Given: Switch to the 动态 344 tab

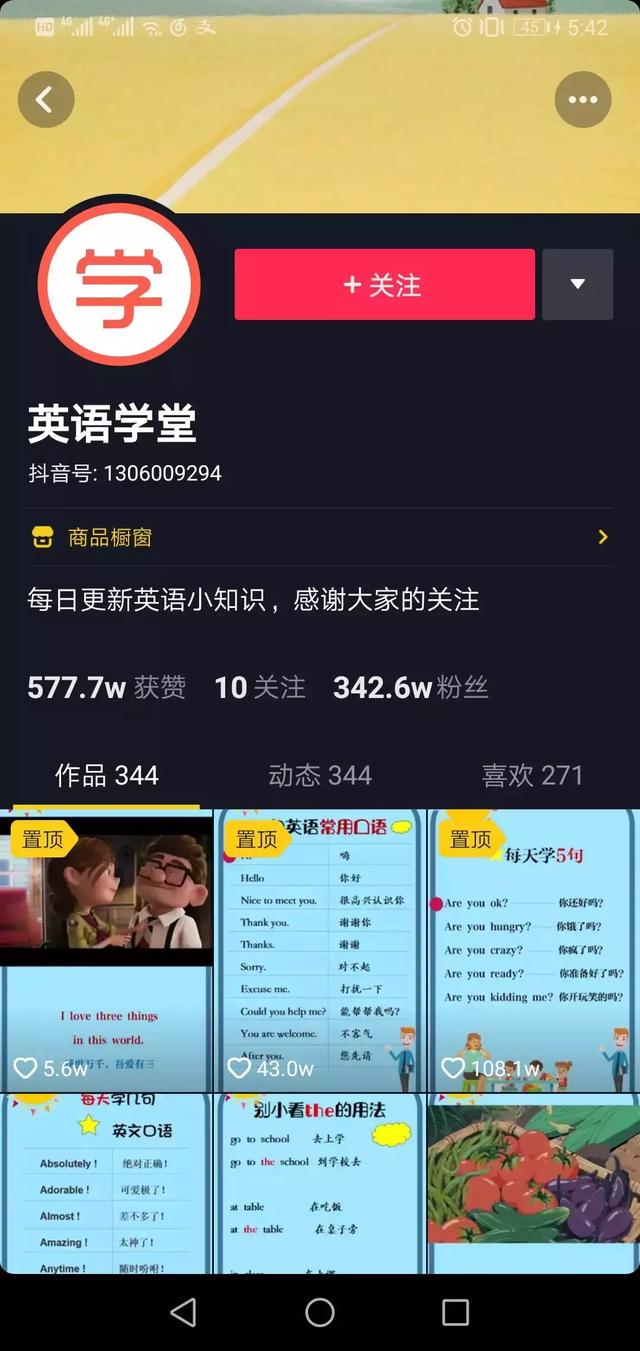Looking at the screenshot, I should tap(320, 776).
